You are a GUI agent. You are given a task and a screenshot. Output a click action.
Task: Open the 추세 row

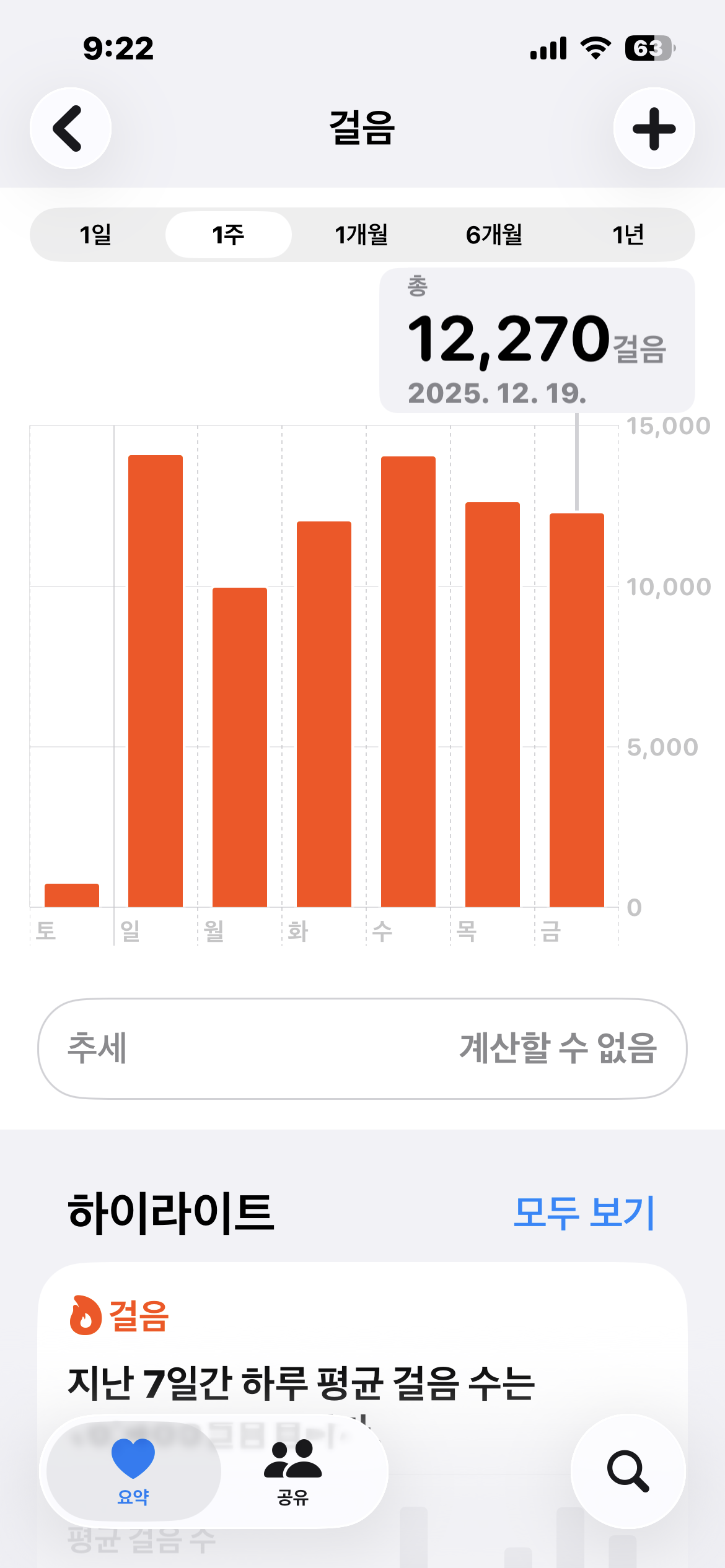(362, 1048)
